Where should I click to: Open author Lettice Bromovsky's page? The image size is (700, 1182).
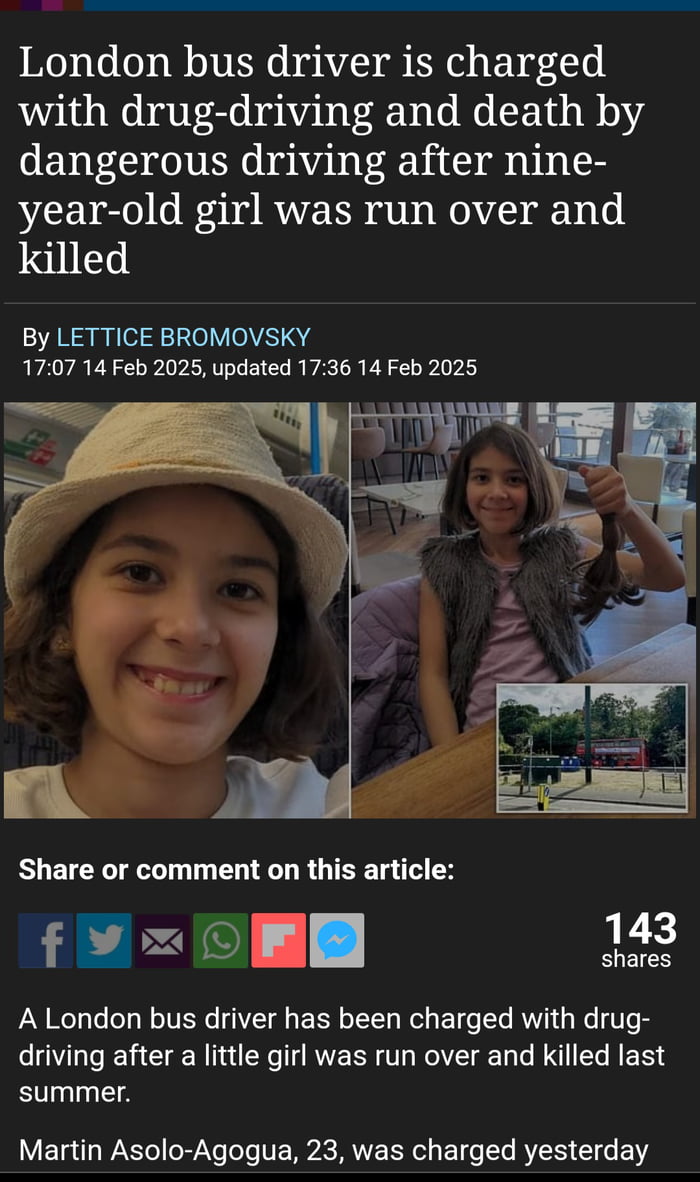[183, 337]
